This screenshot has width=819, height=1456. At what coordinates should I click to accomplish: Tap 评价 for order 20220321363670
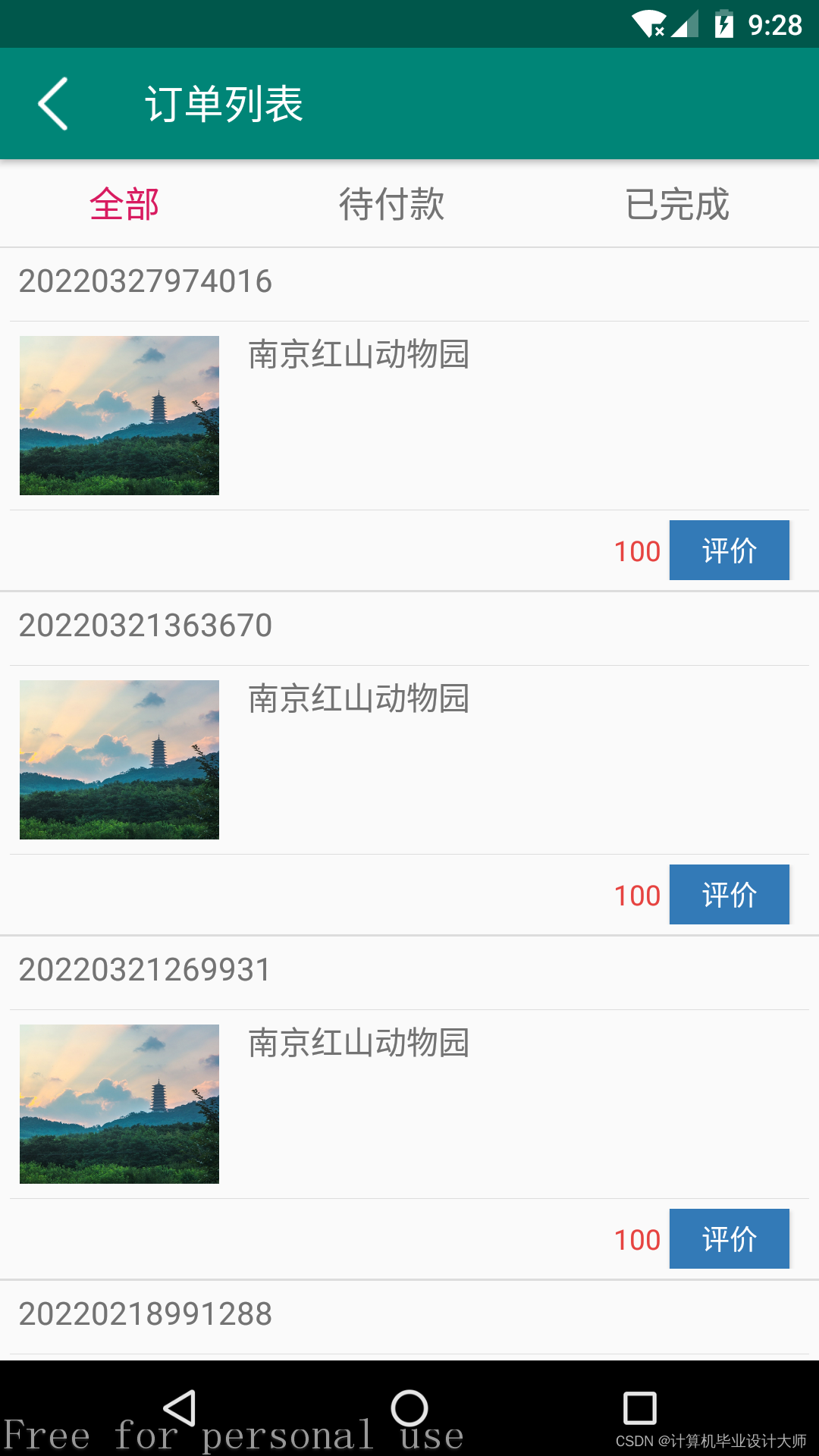[729, 895]
